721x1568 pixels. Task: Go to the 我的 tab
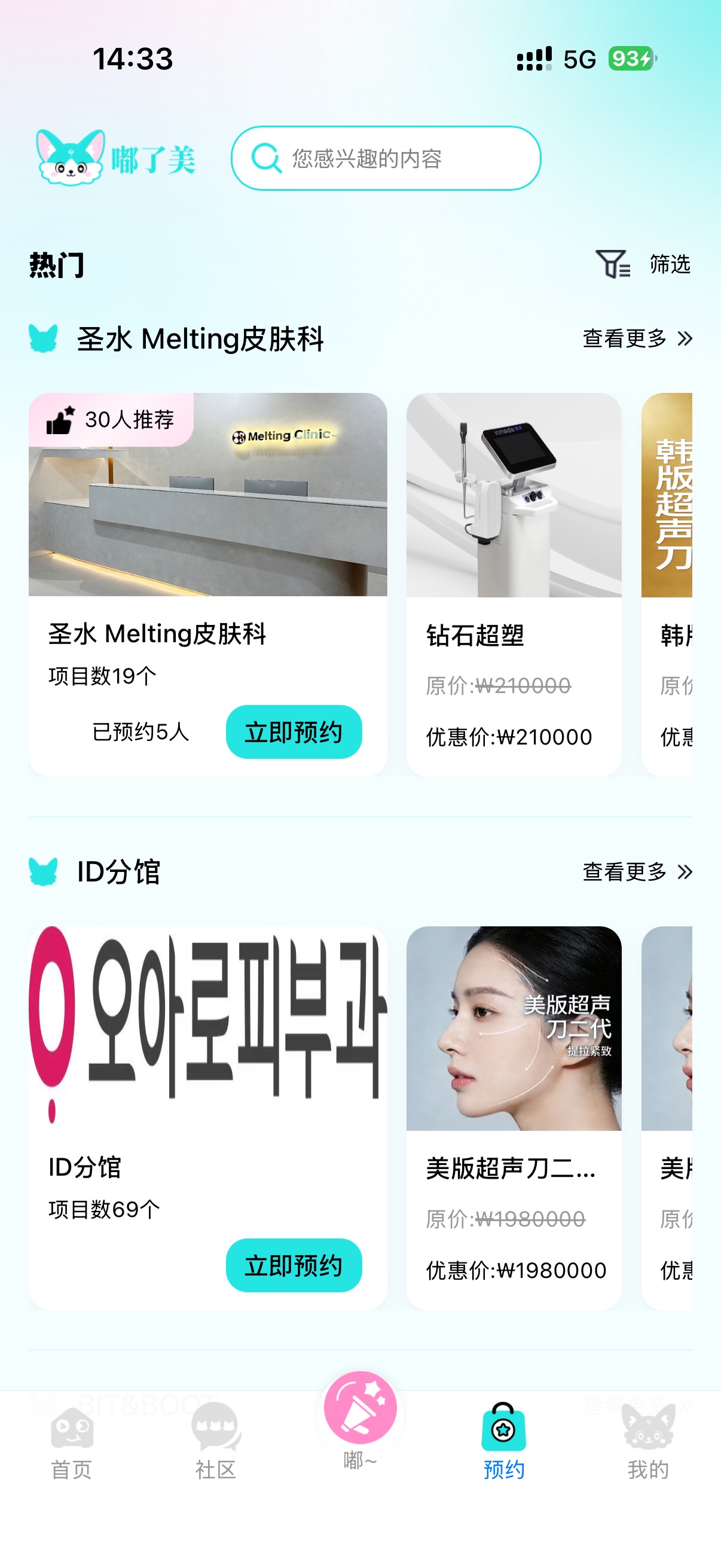pyautogui.click(x=649, y=1442)
